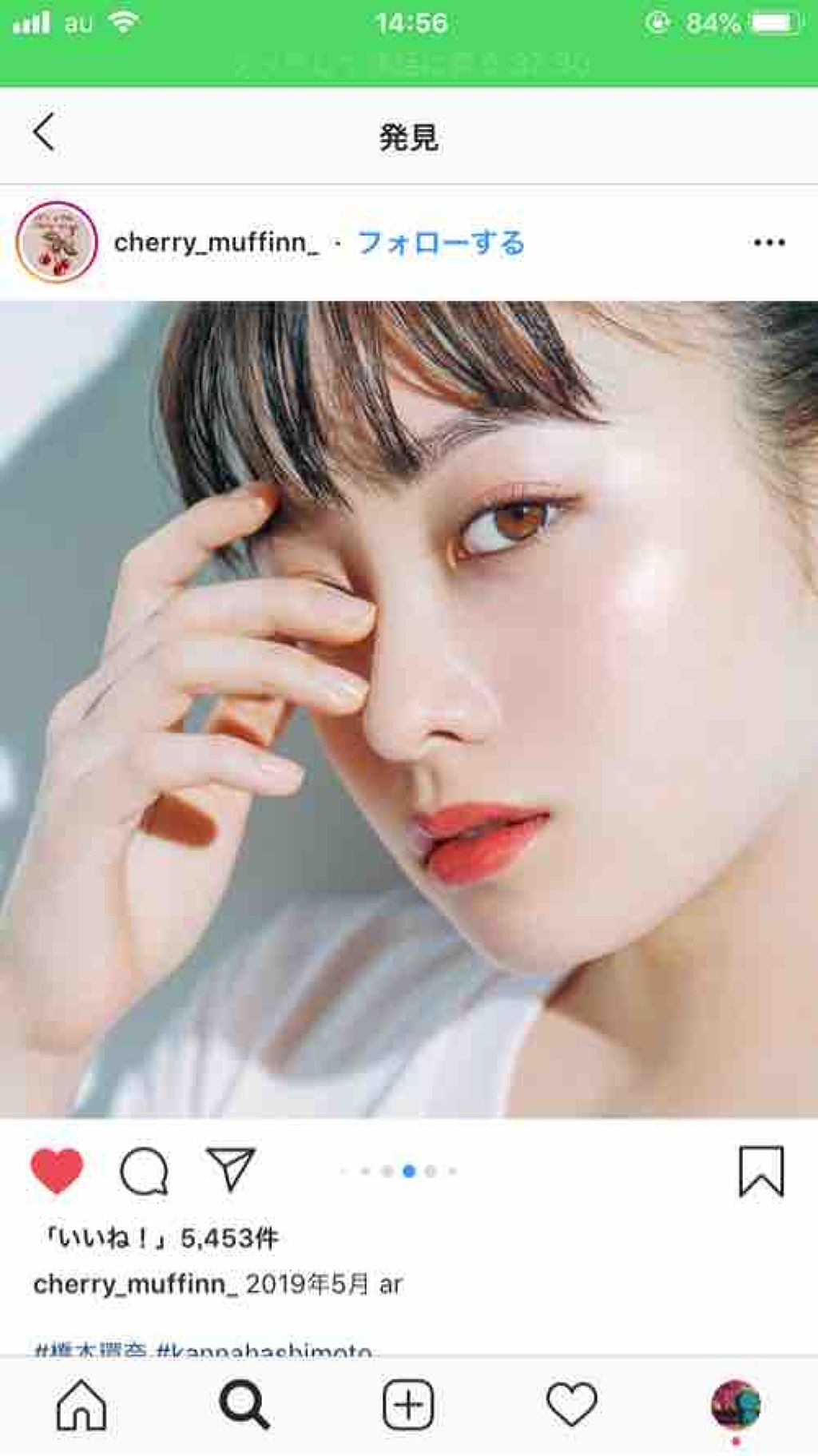Open cherry_muffinn_ username in the post header
The width and height of the screenshot is (818, 1456).
coord(216,242)
